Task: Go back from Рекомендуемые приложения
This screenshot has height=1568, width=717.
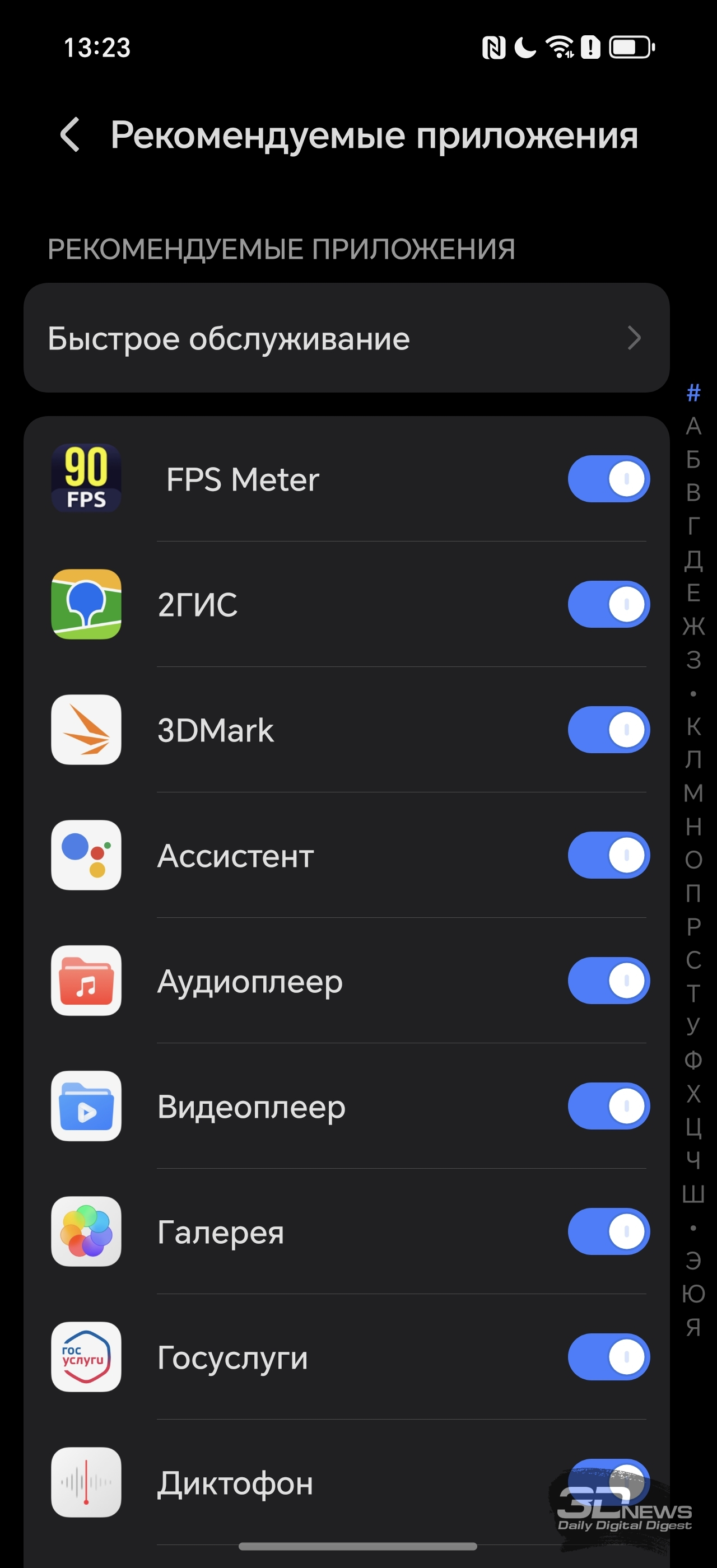Action: click(71, 134)
